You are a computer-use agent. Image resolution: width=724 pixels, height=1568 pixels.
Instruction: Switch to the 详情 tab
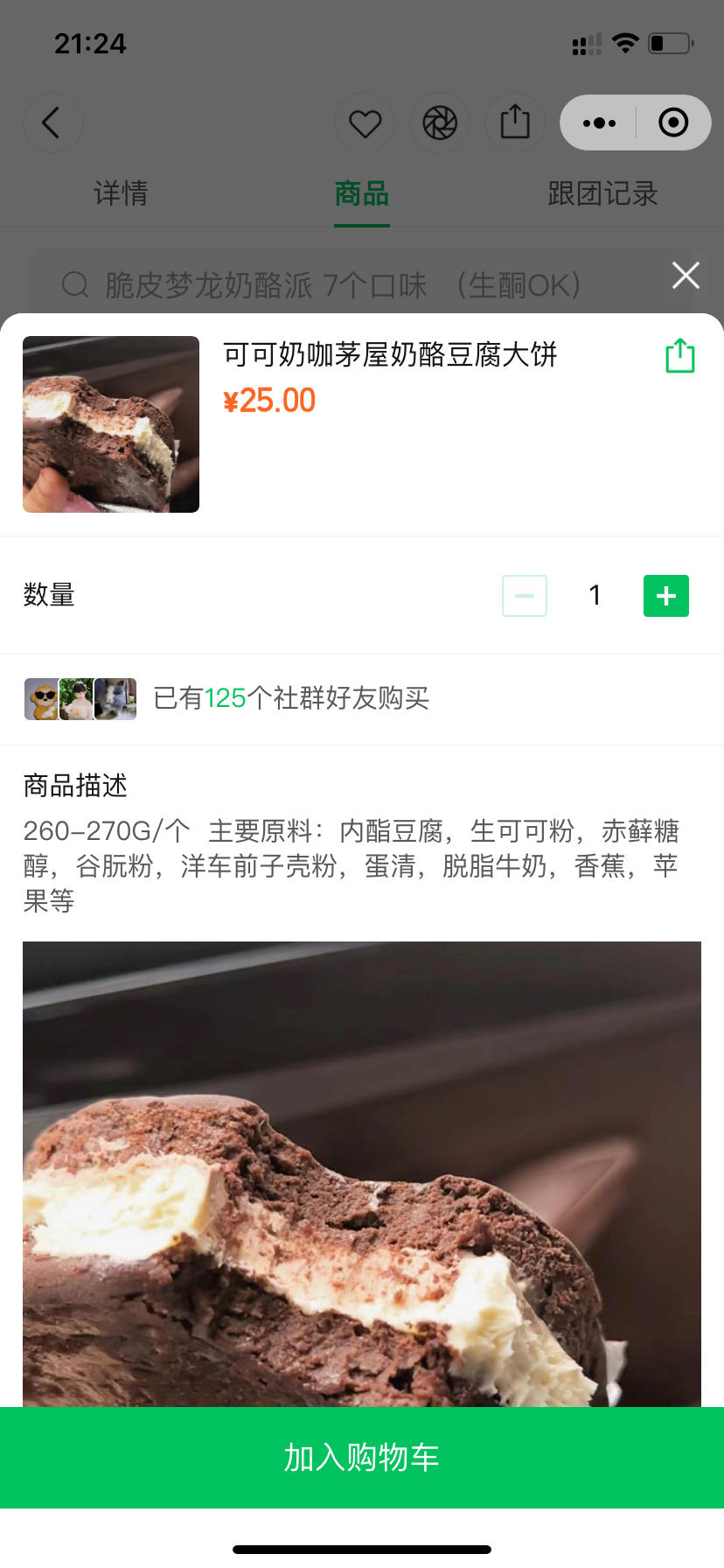(x=121, y=193)
